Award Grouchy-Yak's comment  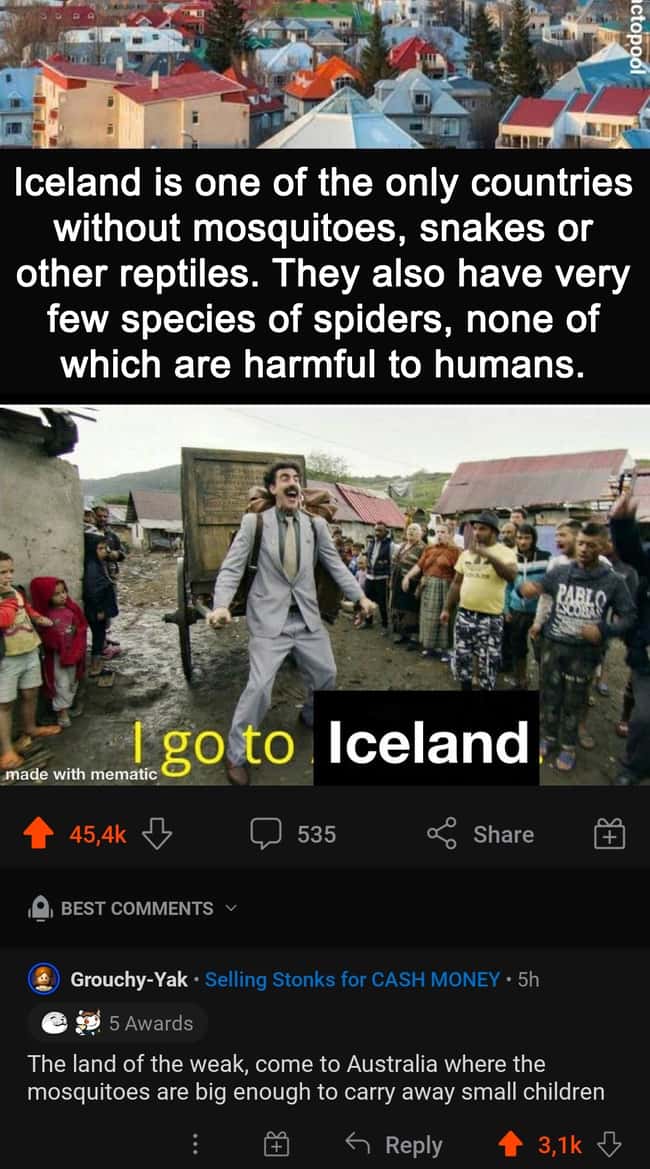tap(277, 1144)
